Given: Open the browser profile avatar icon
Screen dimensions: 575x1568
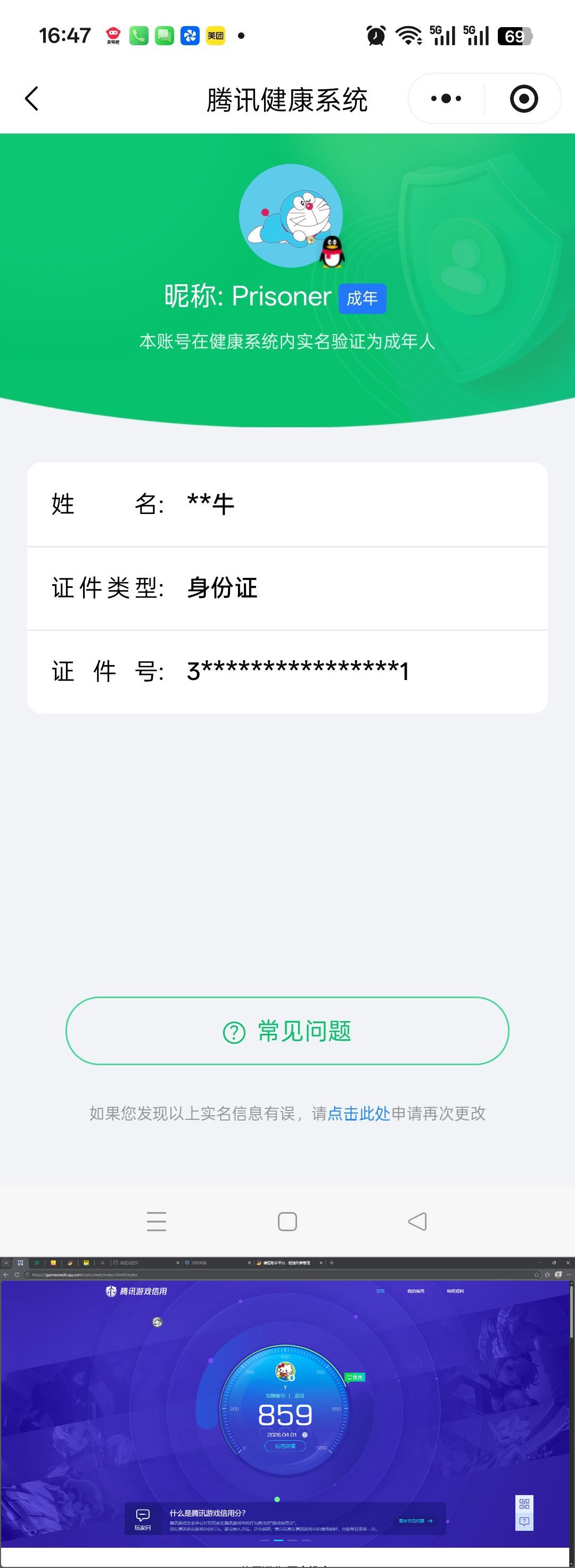Looking at the screenshot, I should click(558, 1275).
